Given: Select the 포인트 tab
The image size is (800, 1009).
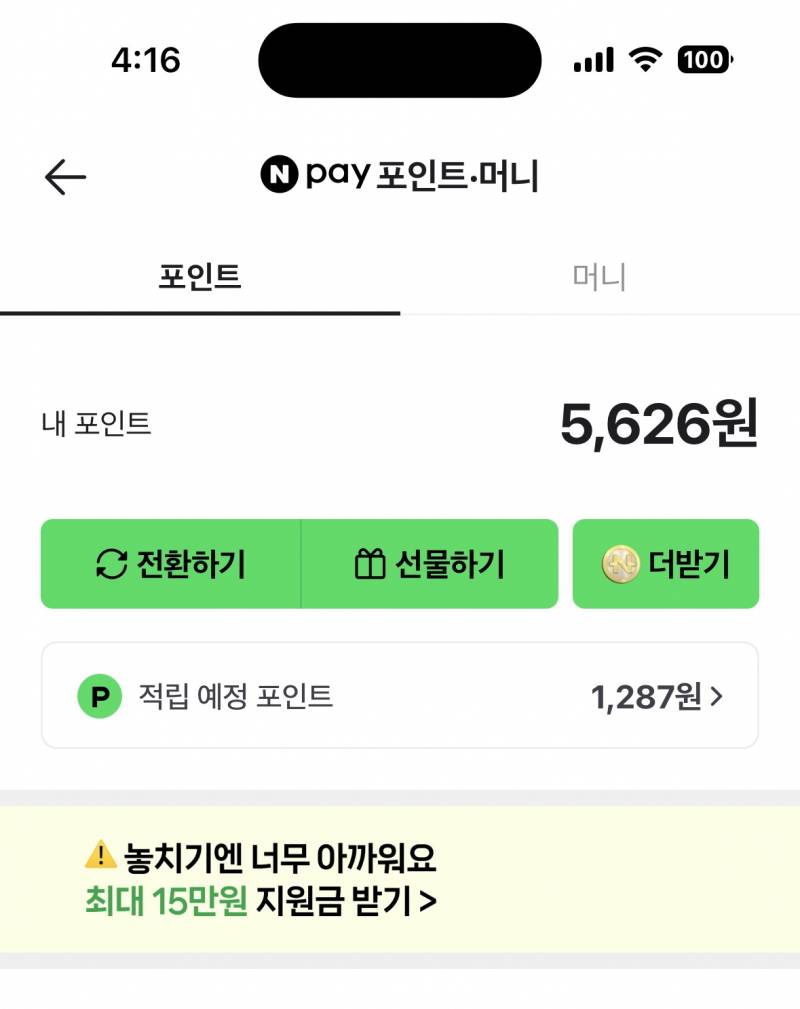Looking at the screenshot, I should pyautogui.click(x=200, y=278).
